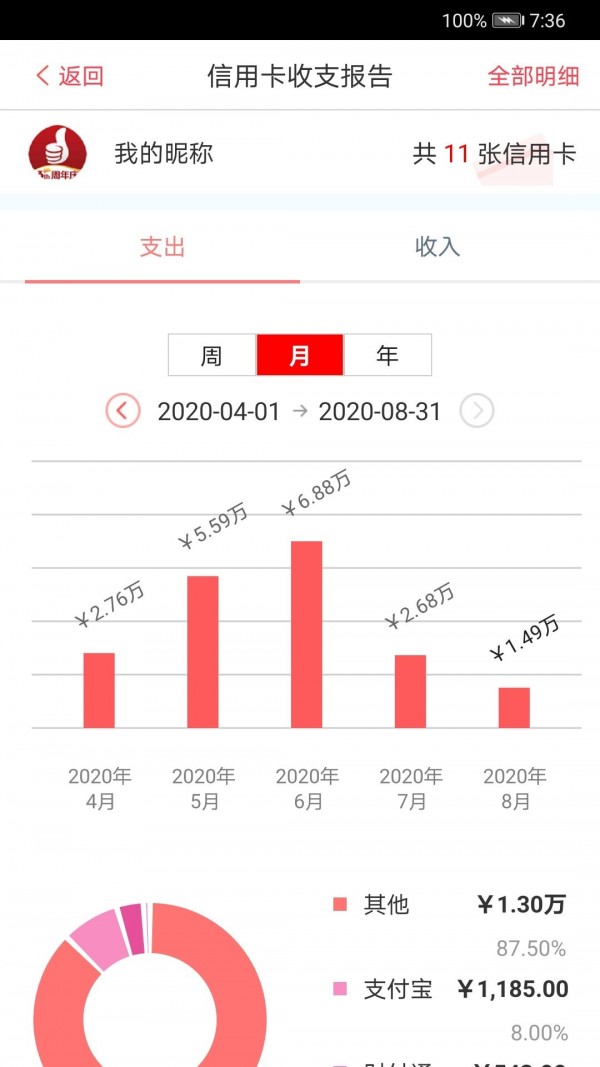This screenshot has width=600, height=1067.
Task: Choose the 月 period segment
Action: pyautogui.click(x=300, y=355)
